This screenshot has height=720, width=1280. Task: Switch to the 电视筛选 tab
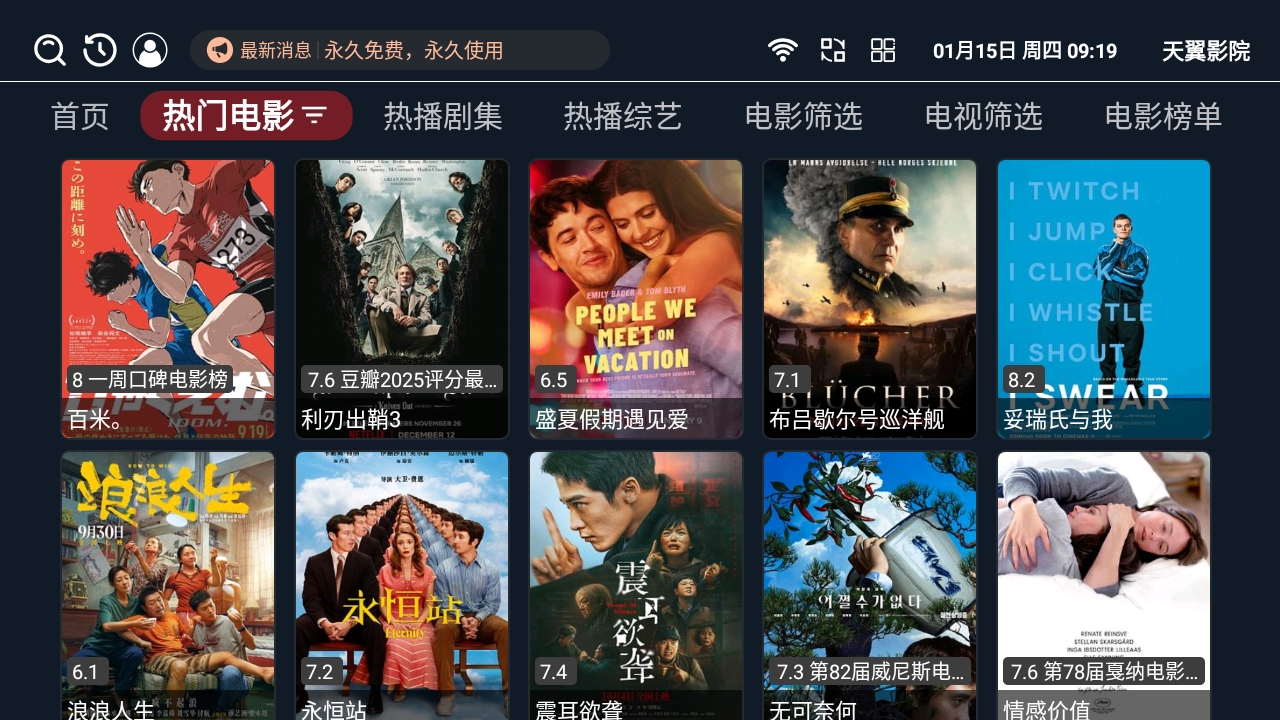click(983, 117)
